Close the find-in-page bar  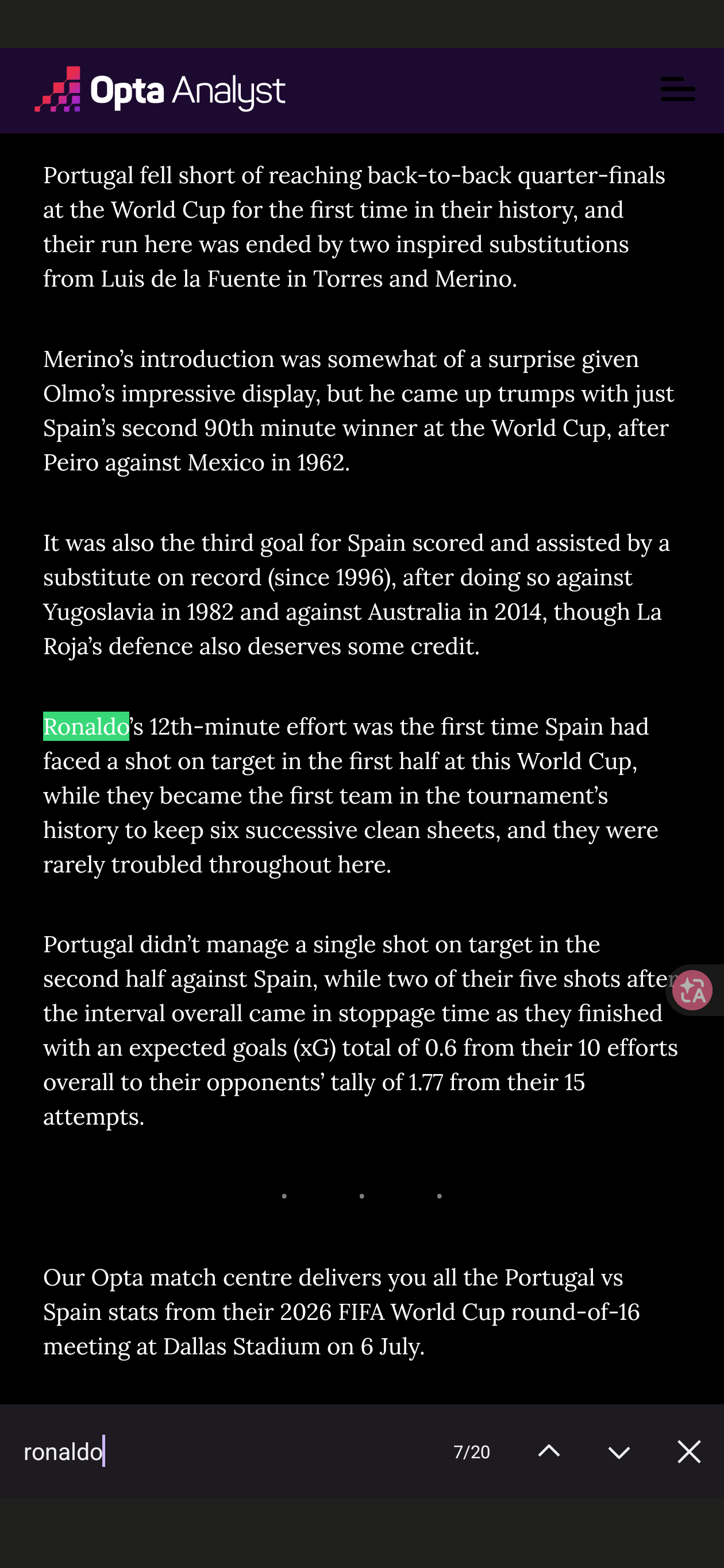click(x=690, y=1452)
